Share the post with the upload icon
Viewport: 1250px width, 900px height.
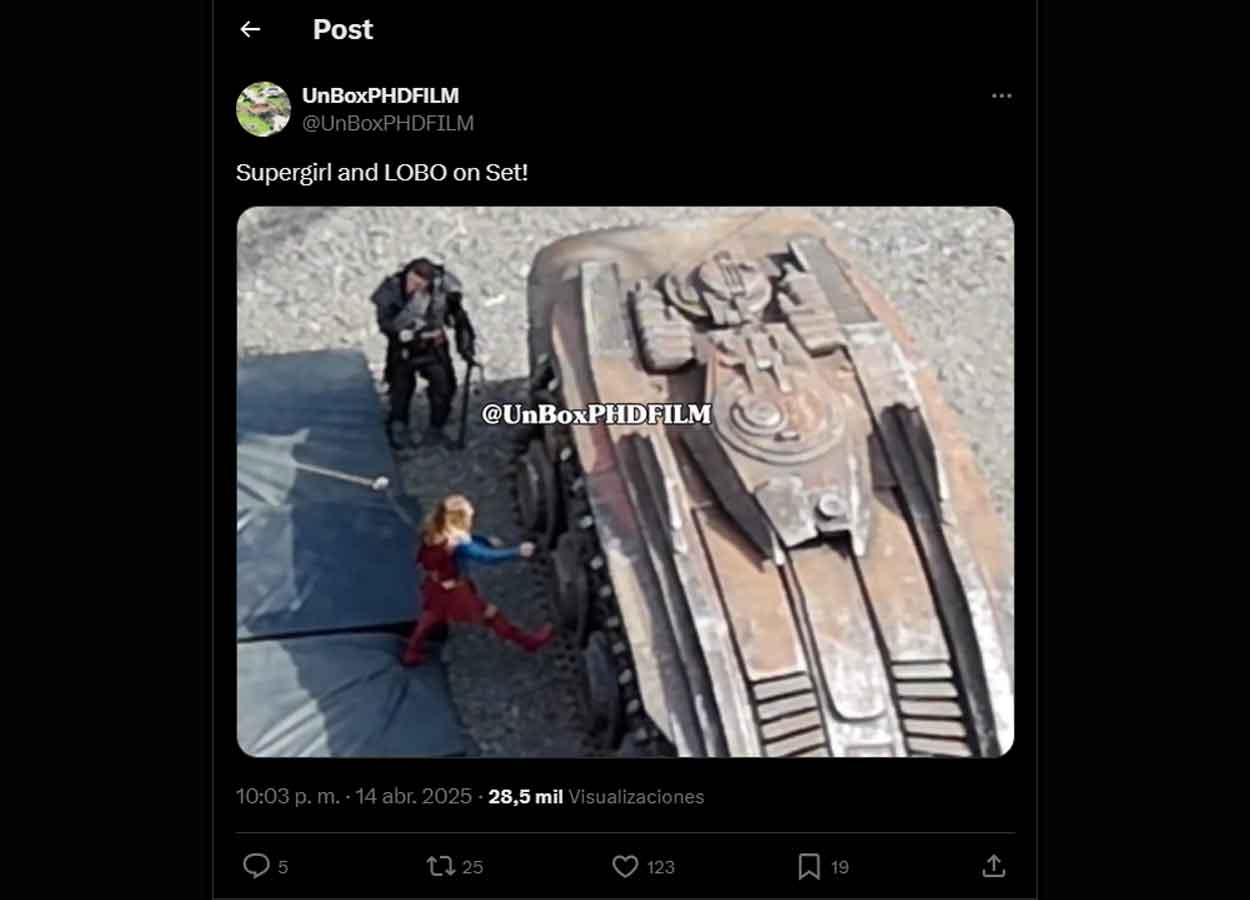point(993,866)
